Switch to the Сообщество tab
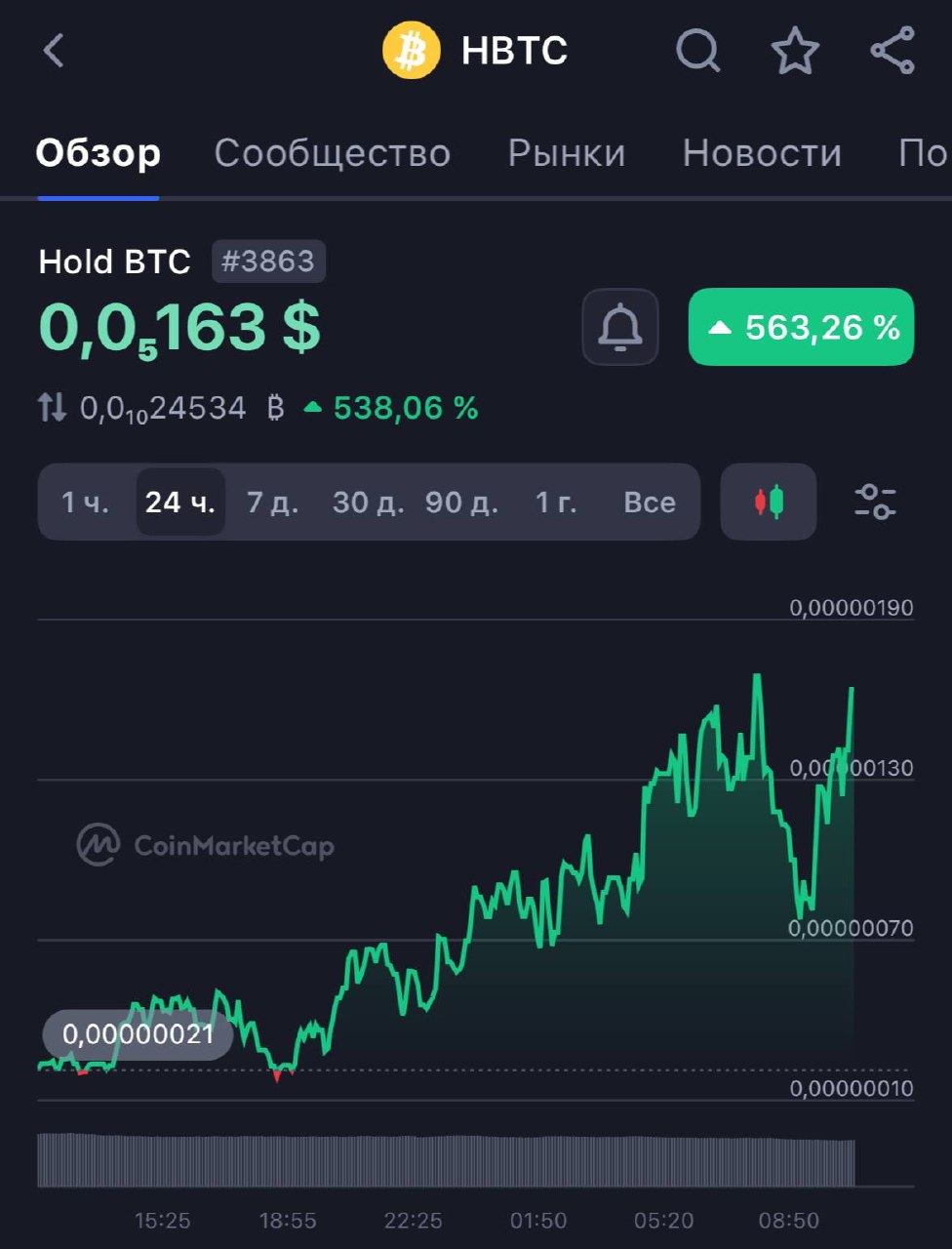 (332, 153)
